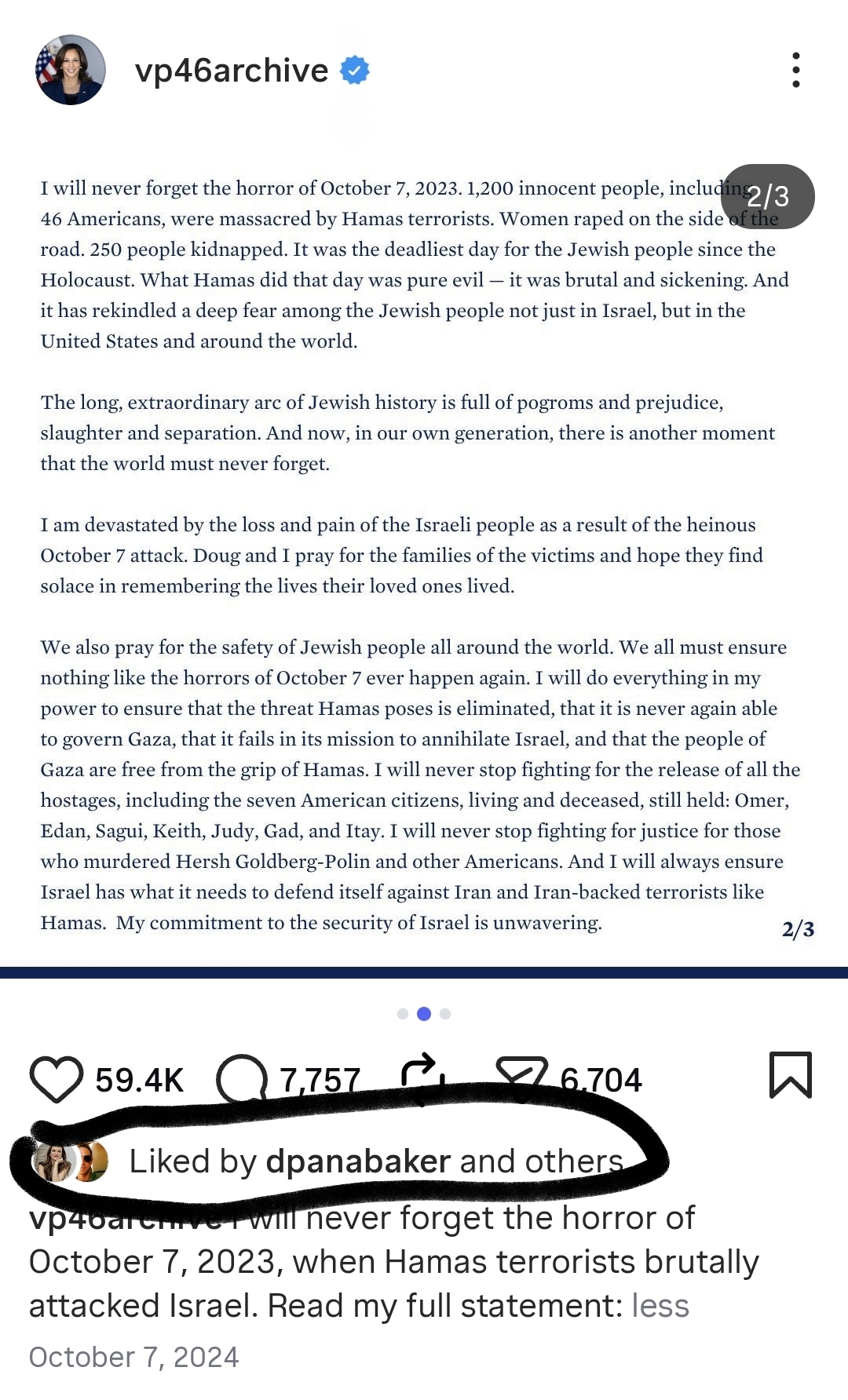Like this post with the heart
The image size is (848, 1400).
tap(57, 1080)
